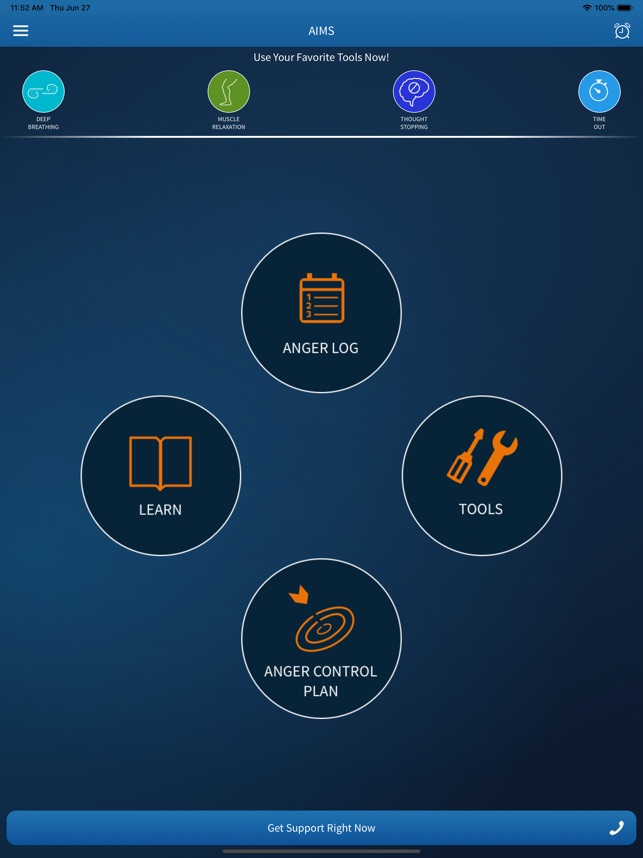Open the alarm clock reminders icon
The height and width of the screenshot is (858, 643).
pos(622,31)
